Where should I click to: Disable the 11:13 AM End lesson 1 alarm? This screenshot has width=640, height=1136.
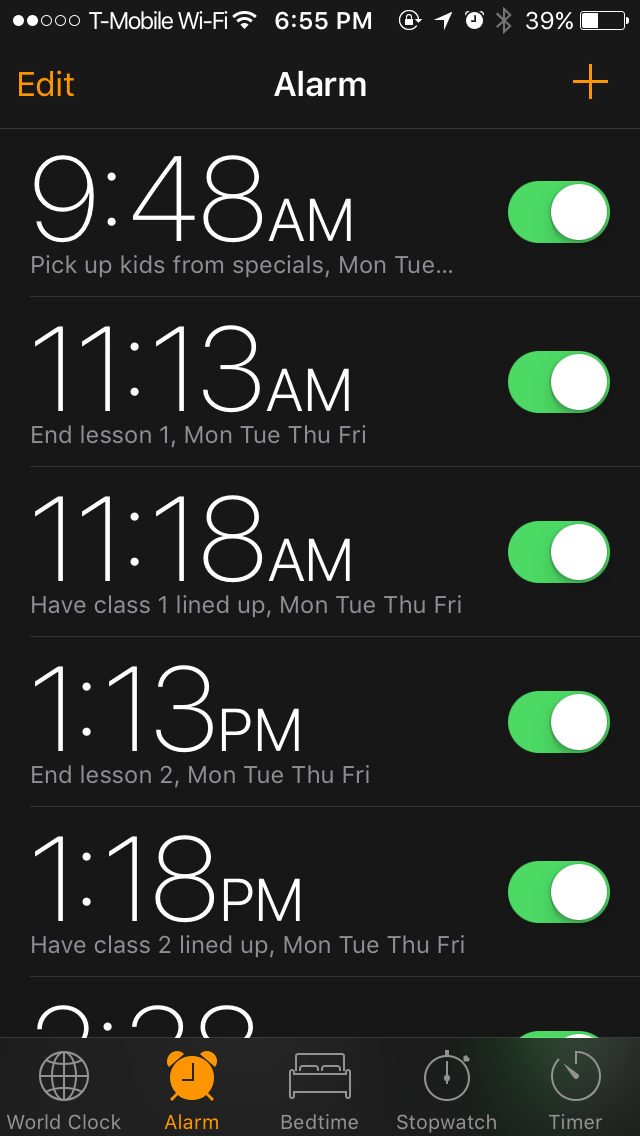coord(559,382)
